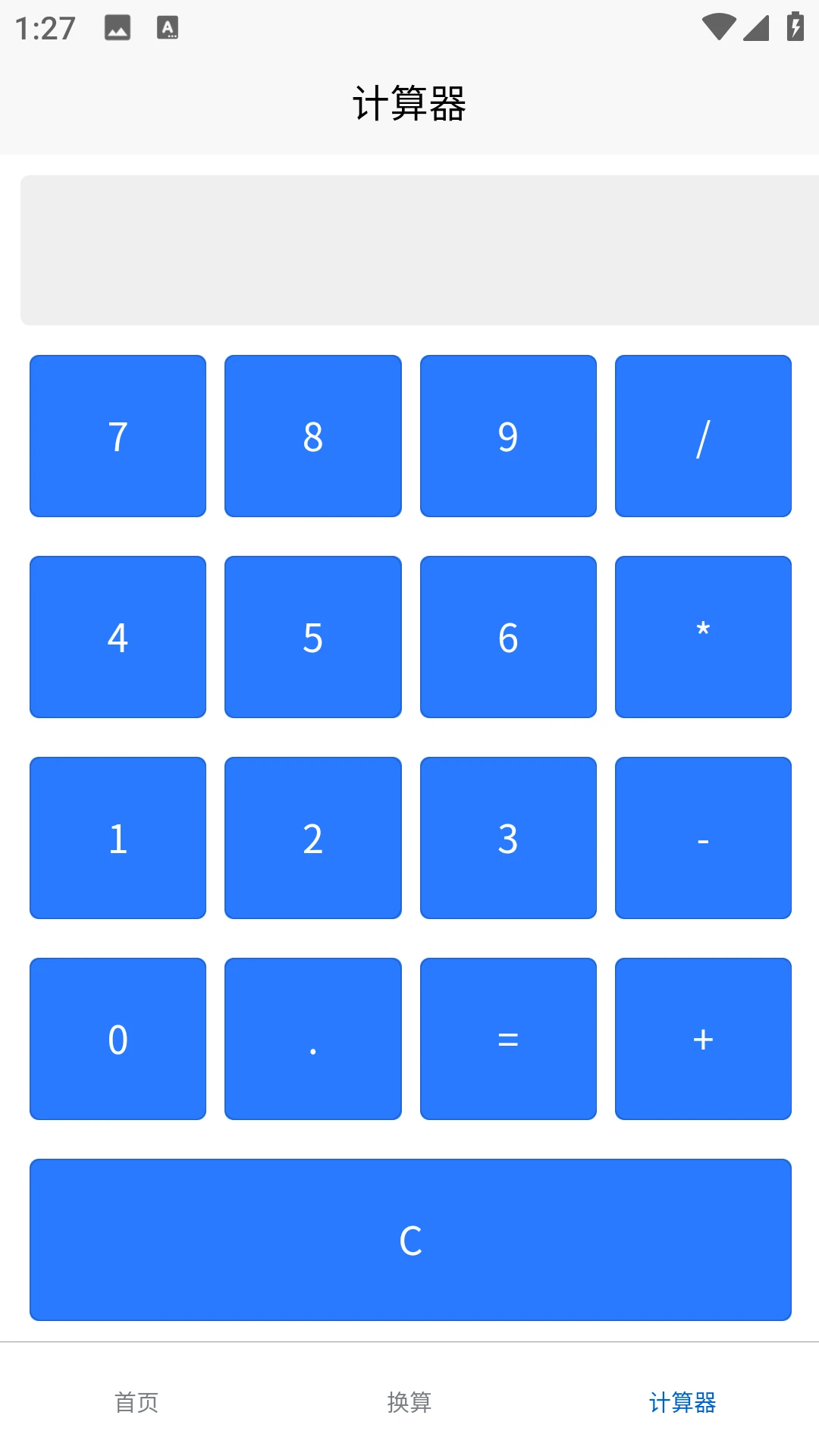
Task: Choose the multiplication asterisk key
Action: click(x=703, y=637)
